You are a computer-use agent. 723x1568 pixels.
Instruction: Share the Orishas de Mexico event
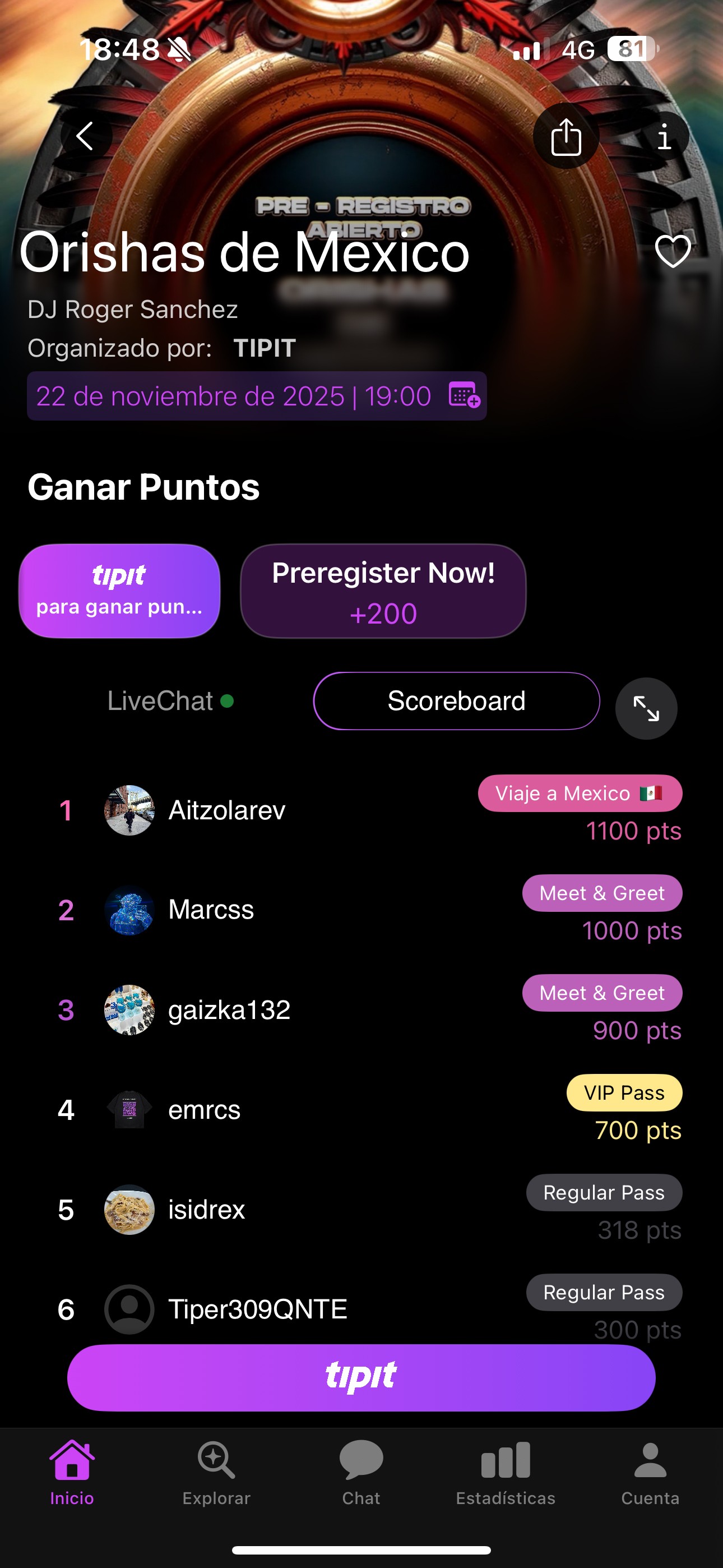pos(566,136)
